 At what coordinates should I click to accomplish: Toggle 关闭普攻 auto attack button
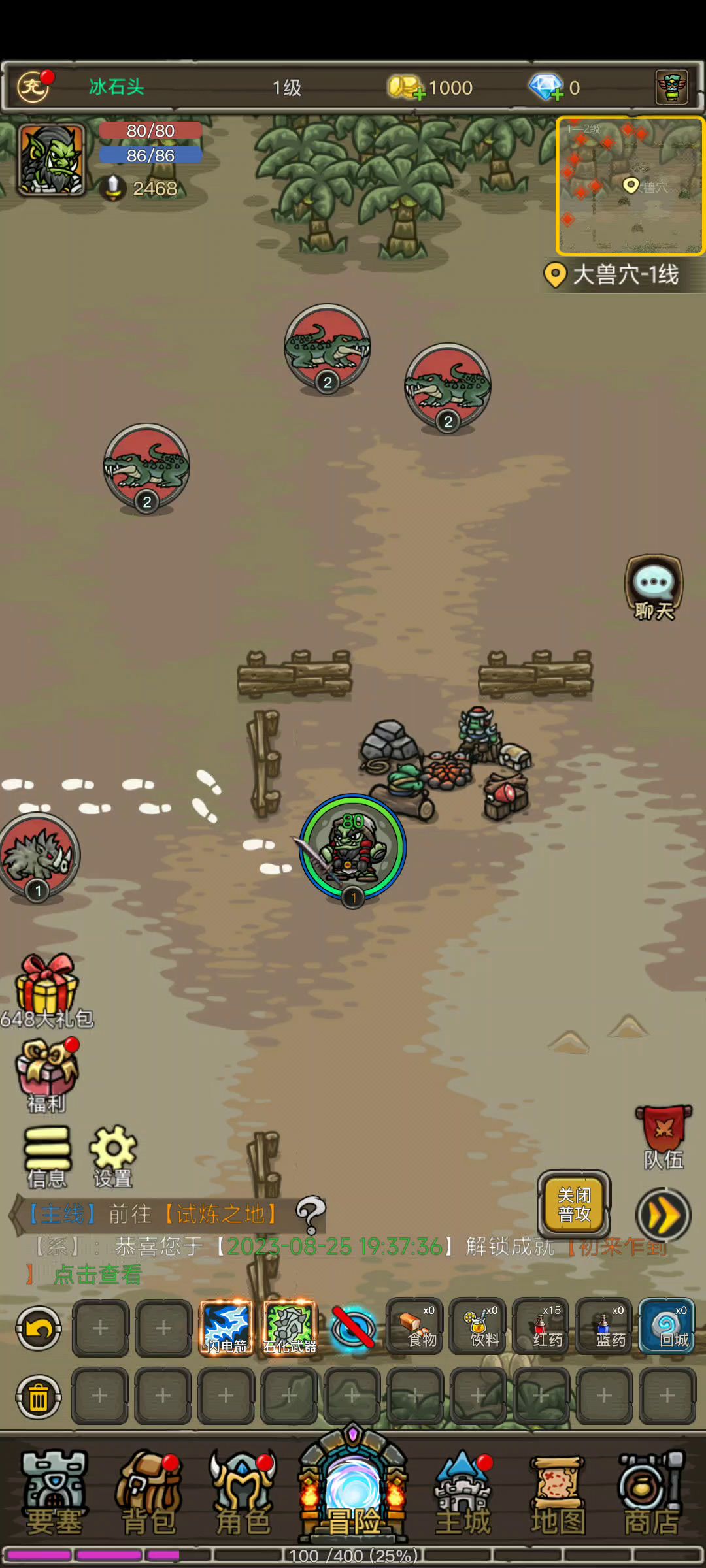coord(574,1204)
